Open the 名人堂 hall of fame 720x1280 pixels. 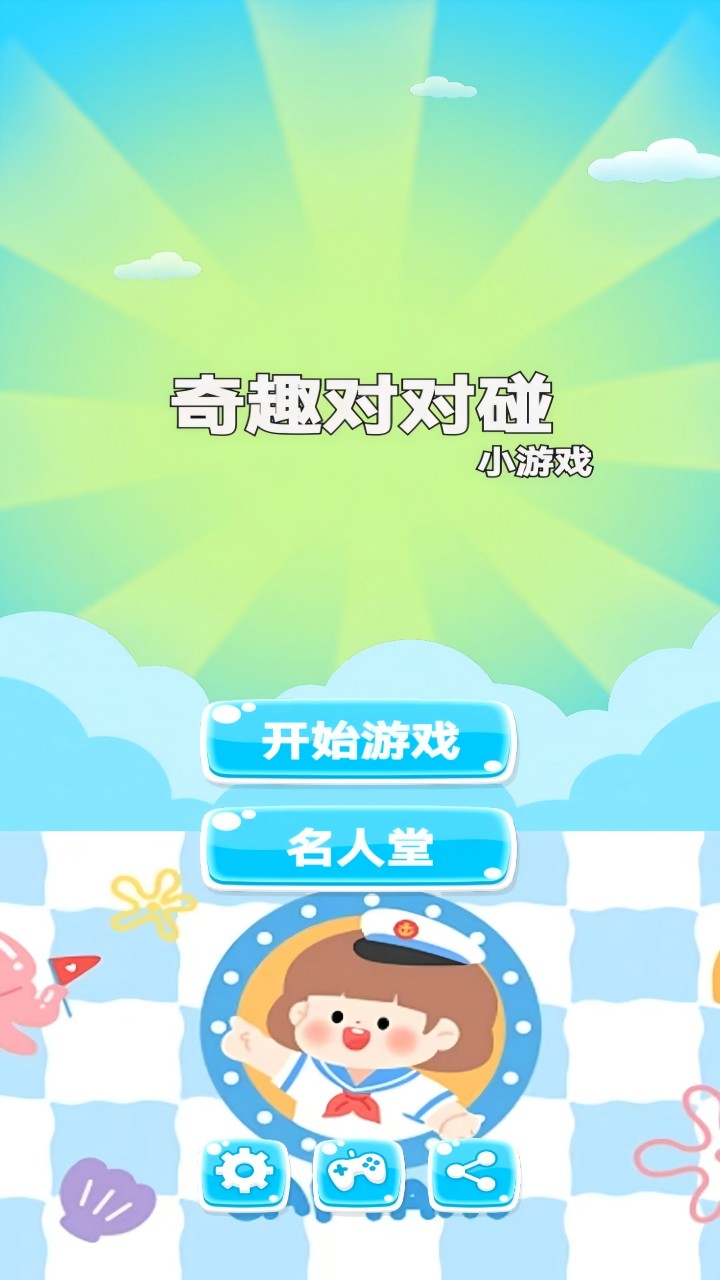360,849
